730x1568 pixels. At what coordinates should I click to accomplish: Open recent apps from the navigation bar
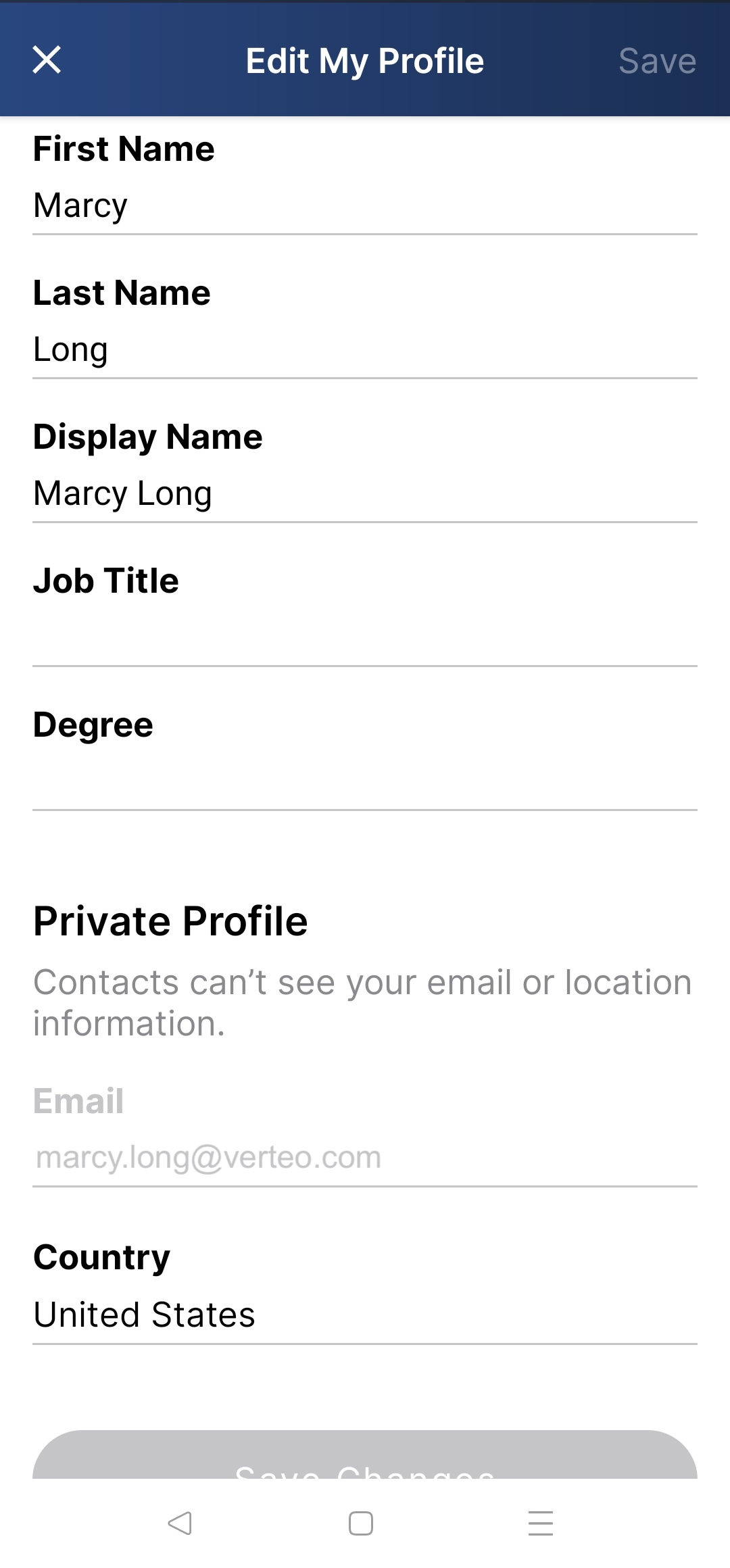click(x=541, y=1523)
